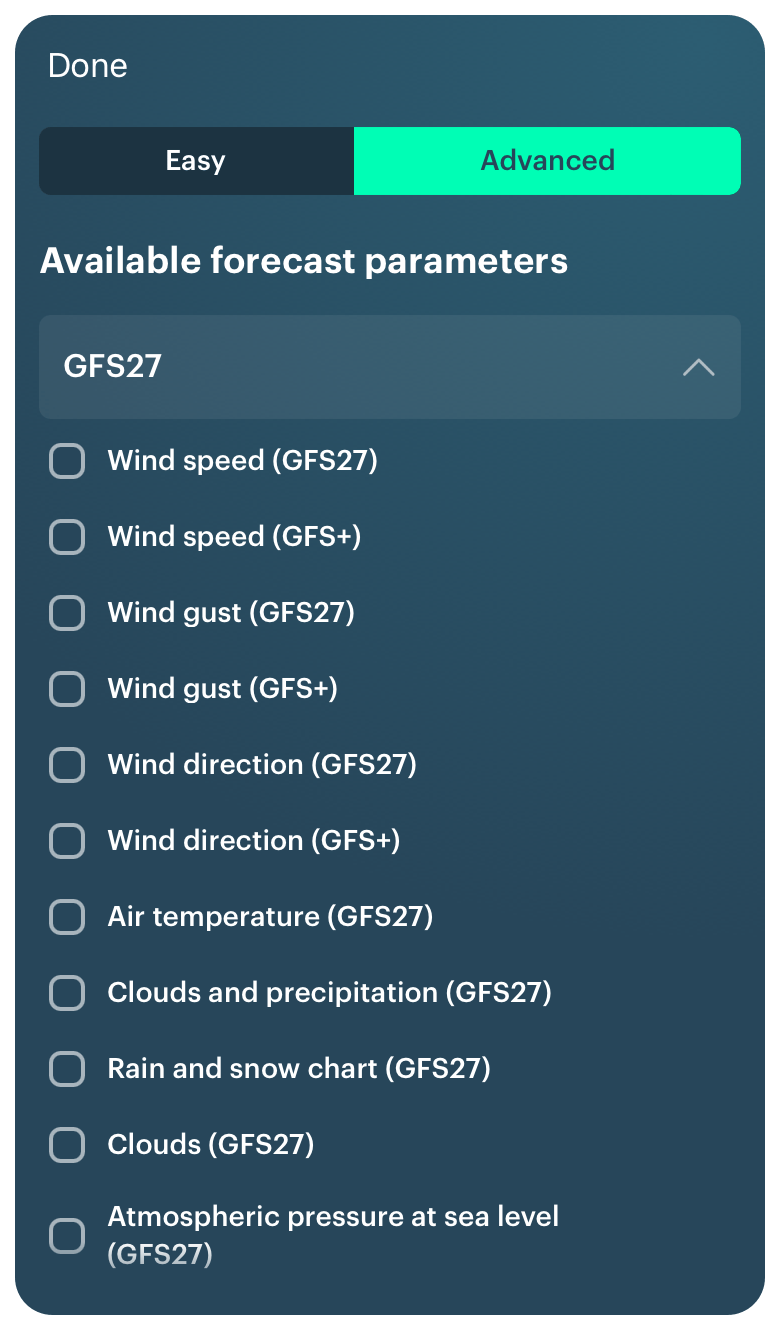Screen dimensions: 780x1330
Task: Select the Advanced tab
Action: 547,160
